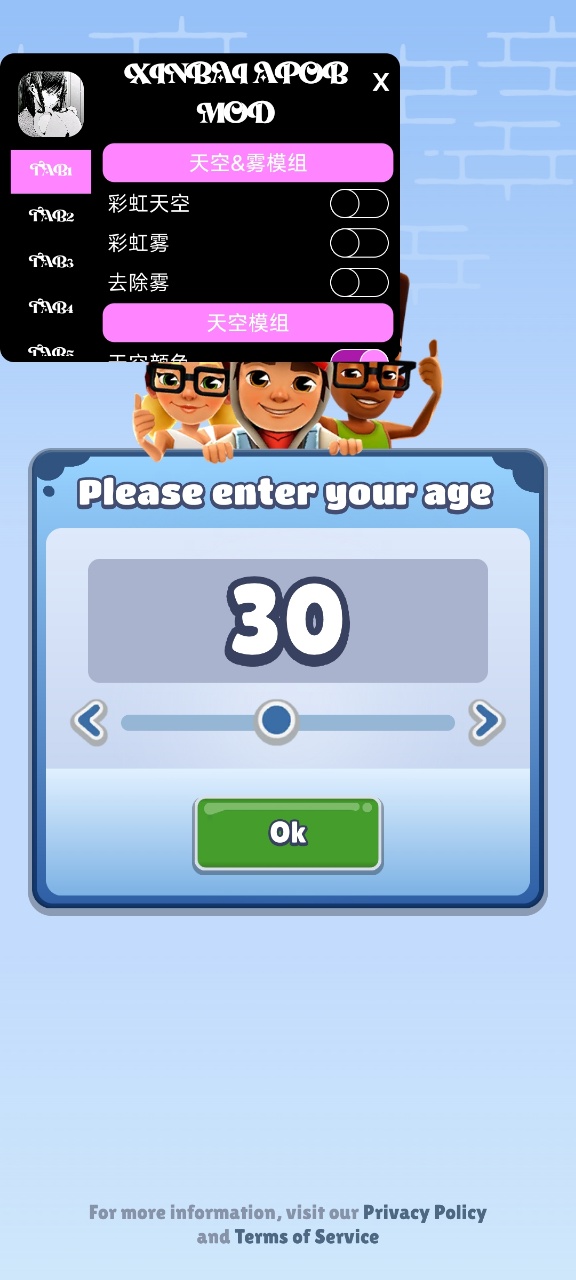
Task: Decrease age with left arrow
Action: point(89,722)
